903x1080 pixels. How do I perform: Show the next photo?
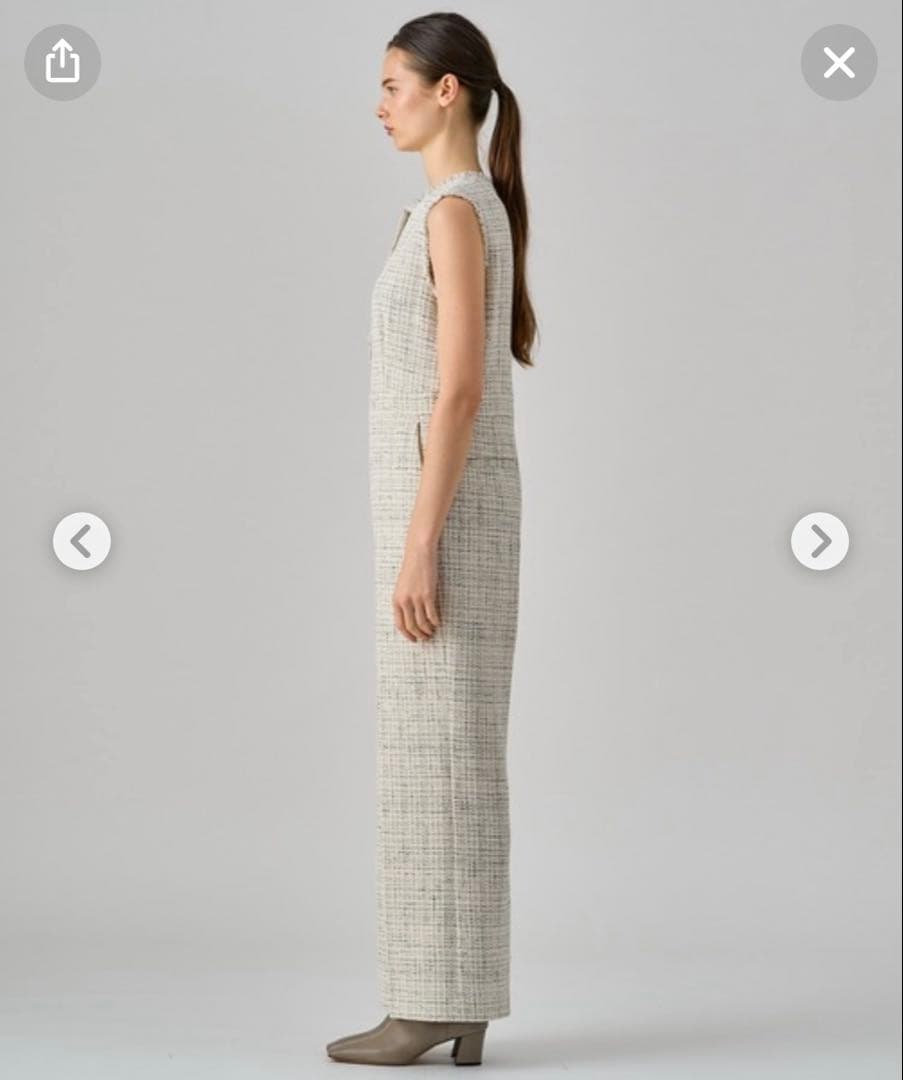tap(820, 541)
